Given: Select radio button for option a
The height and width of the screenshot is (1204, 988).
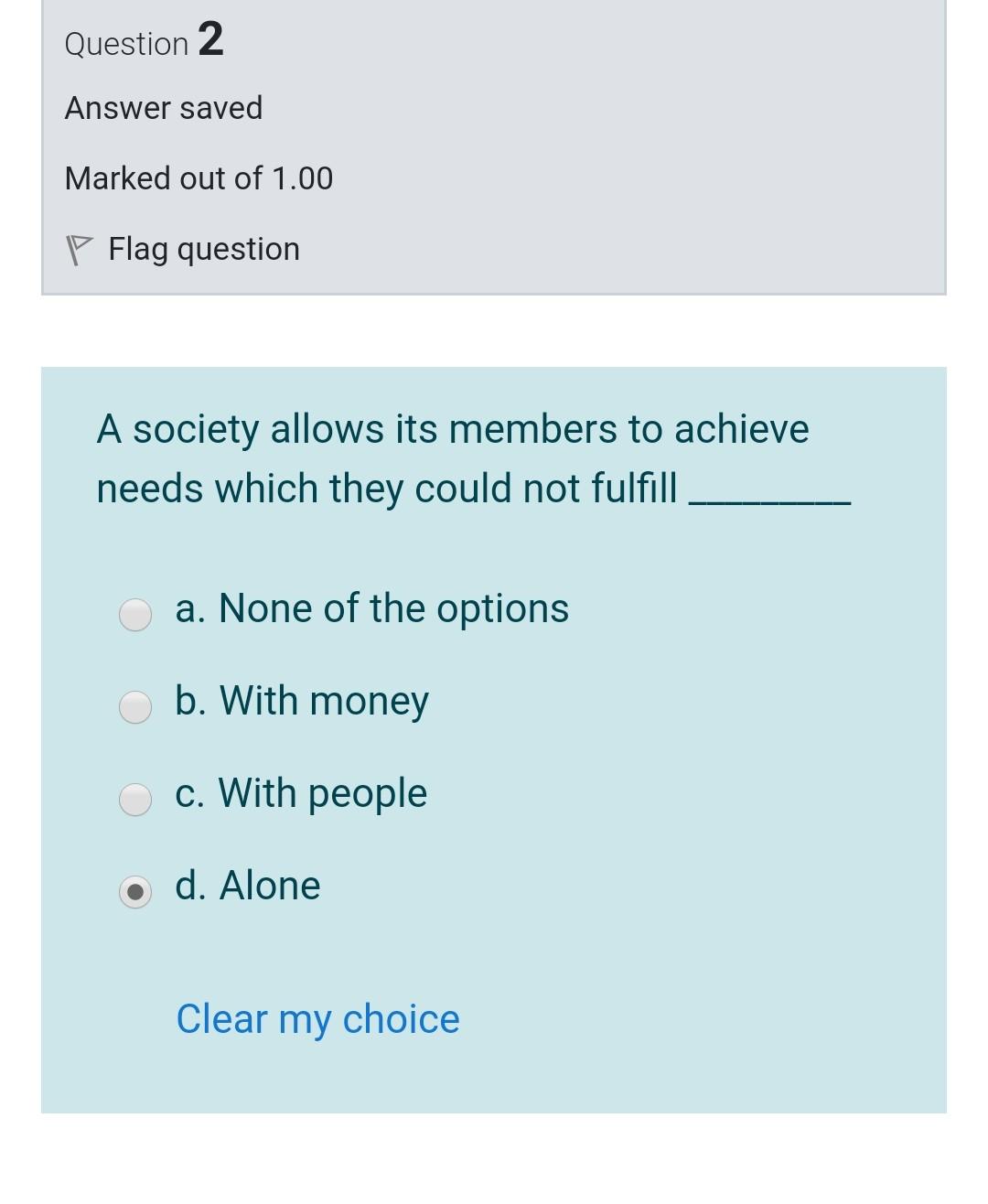Looking at the screenshot, I should (134, 615).
